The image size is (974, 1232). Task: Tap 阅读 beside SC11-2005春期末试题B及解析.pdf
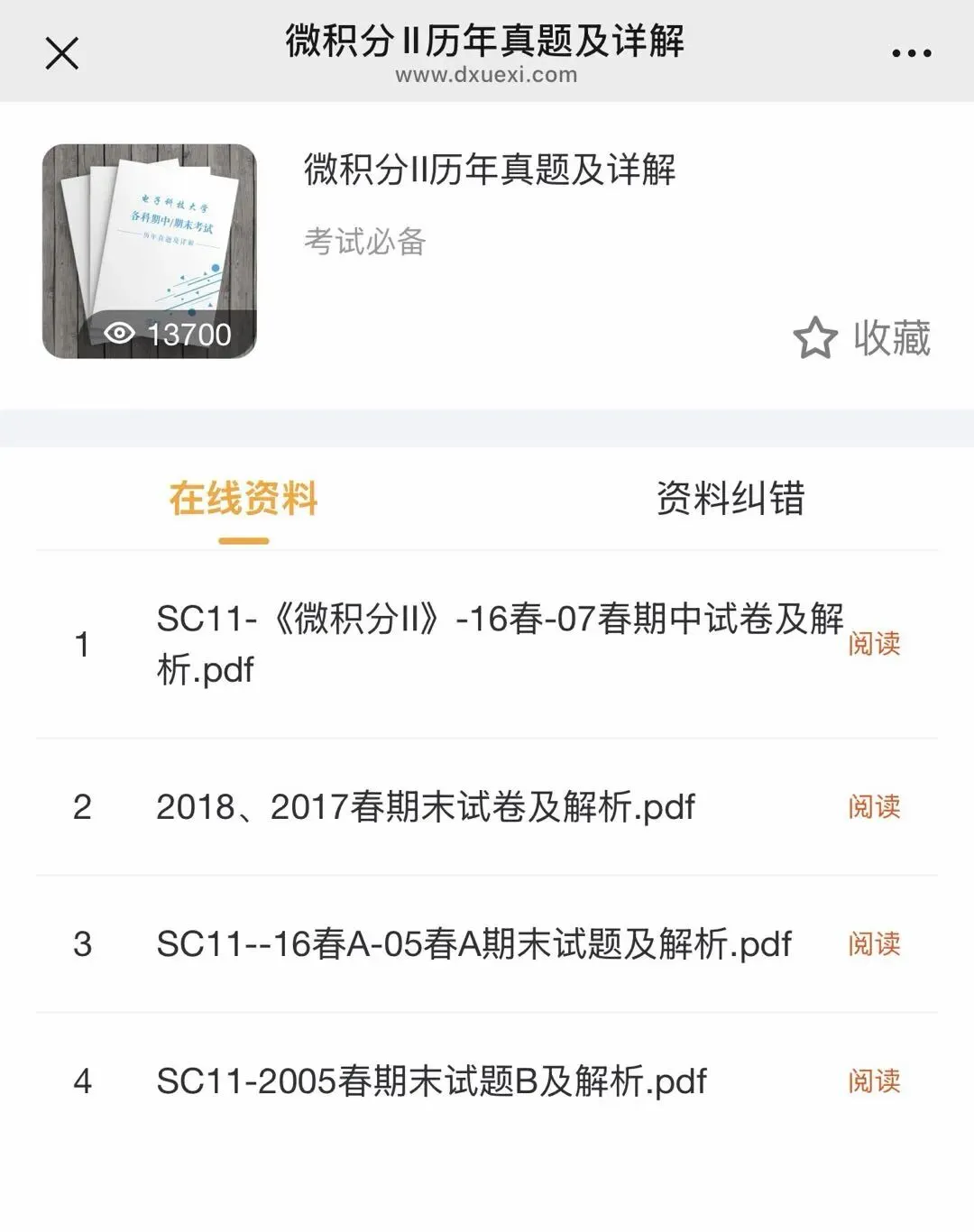(873, 1080)
